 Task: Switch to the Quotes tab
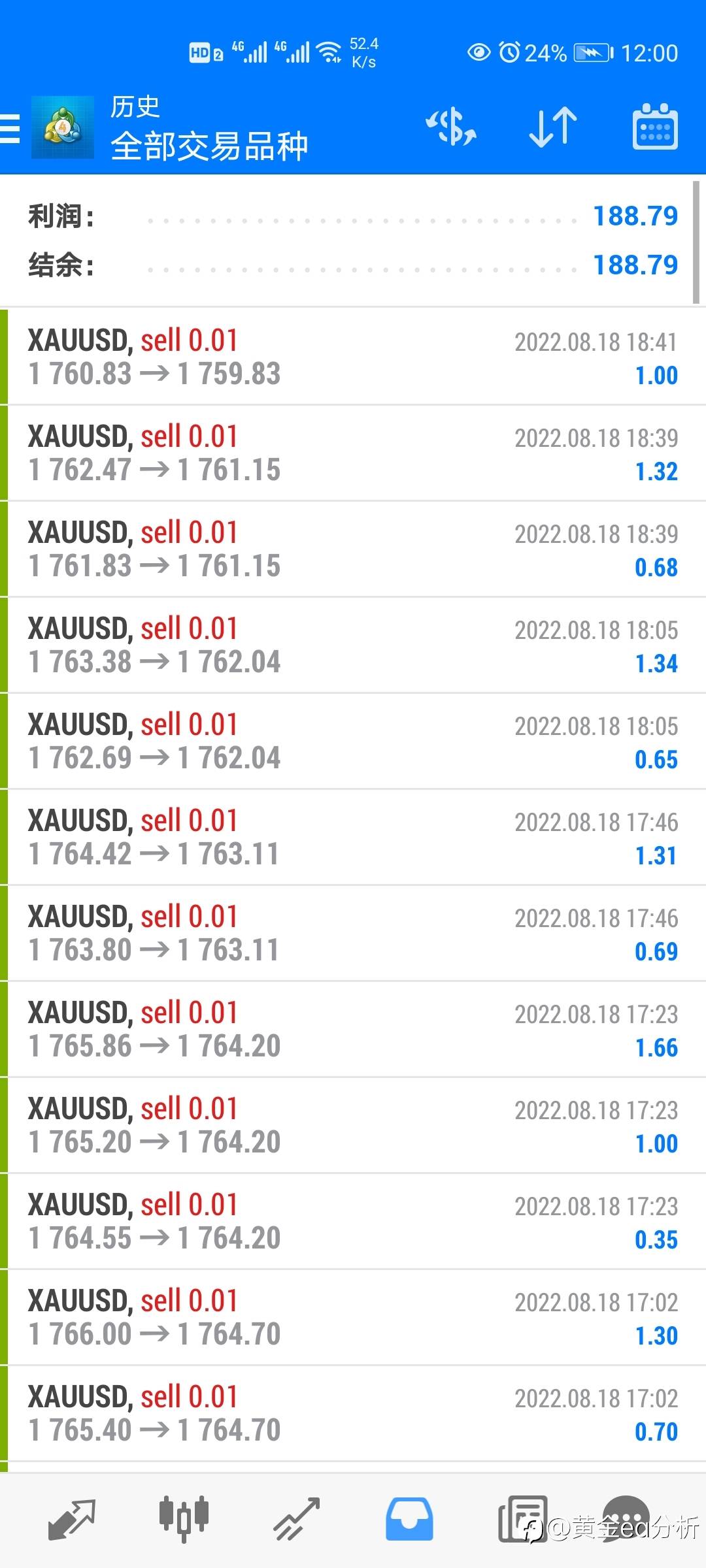click(72, 1518)
